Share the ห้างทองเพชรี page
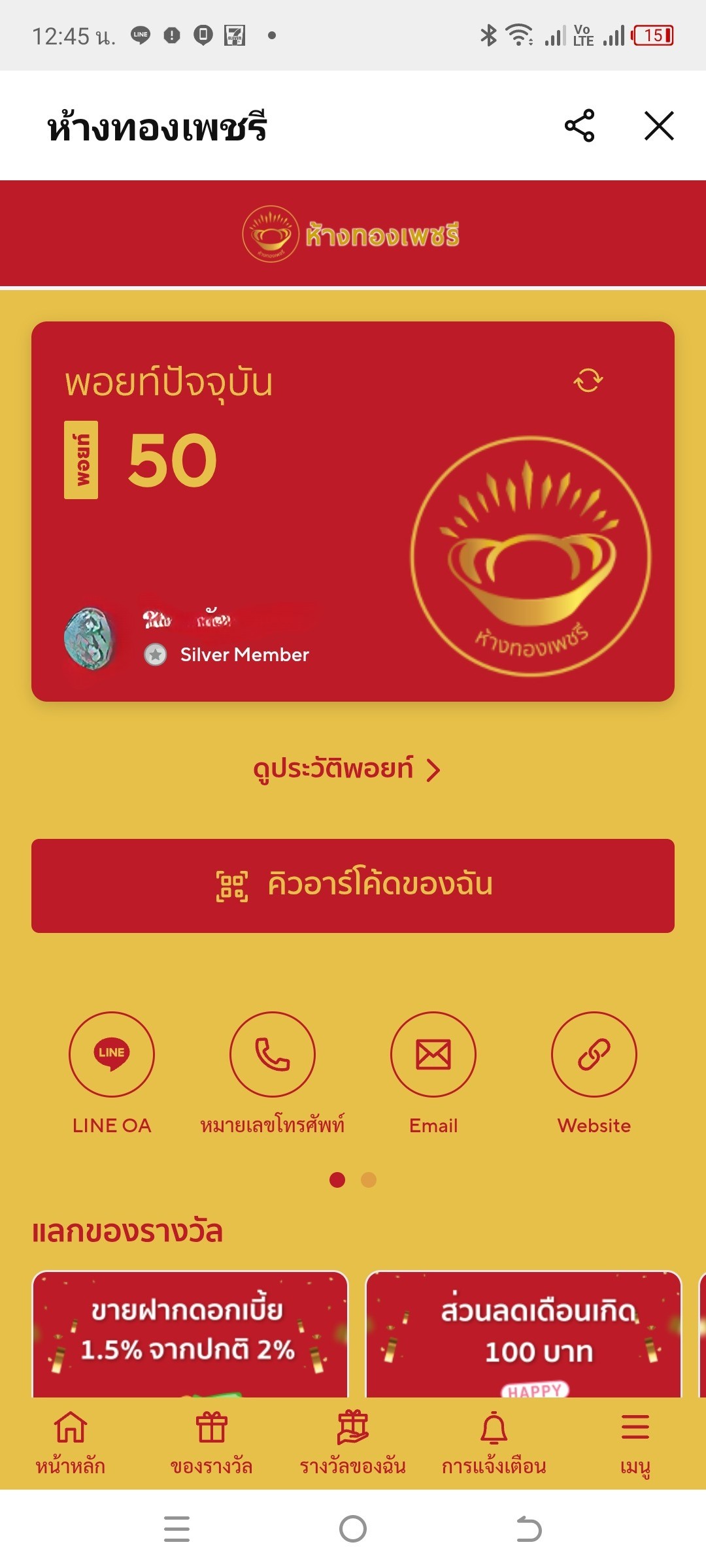Screen dimensions: 706x1568 (579, 125)
